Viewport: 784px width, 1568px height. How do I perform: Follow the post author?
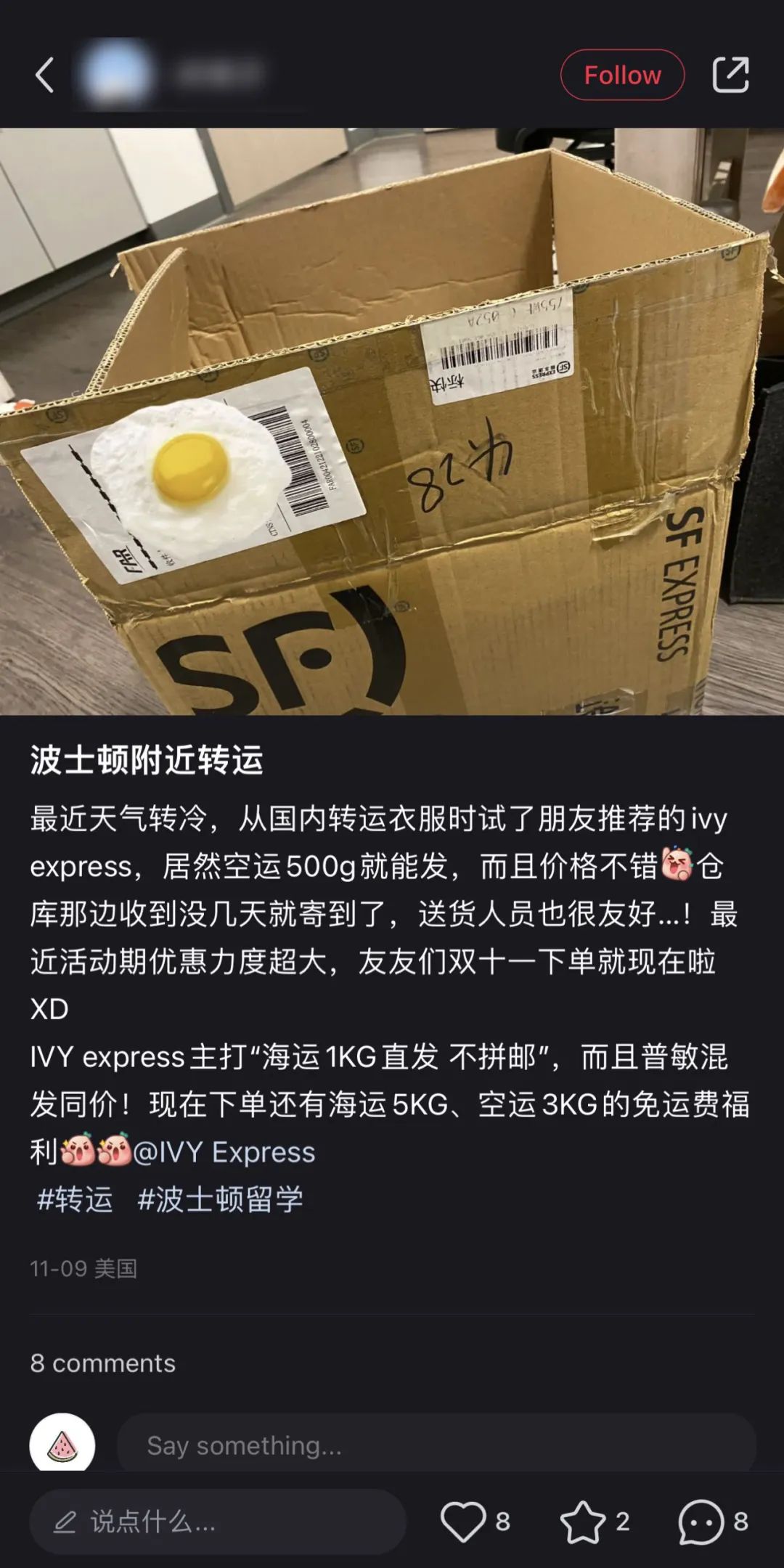coord(622,75)
